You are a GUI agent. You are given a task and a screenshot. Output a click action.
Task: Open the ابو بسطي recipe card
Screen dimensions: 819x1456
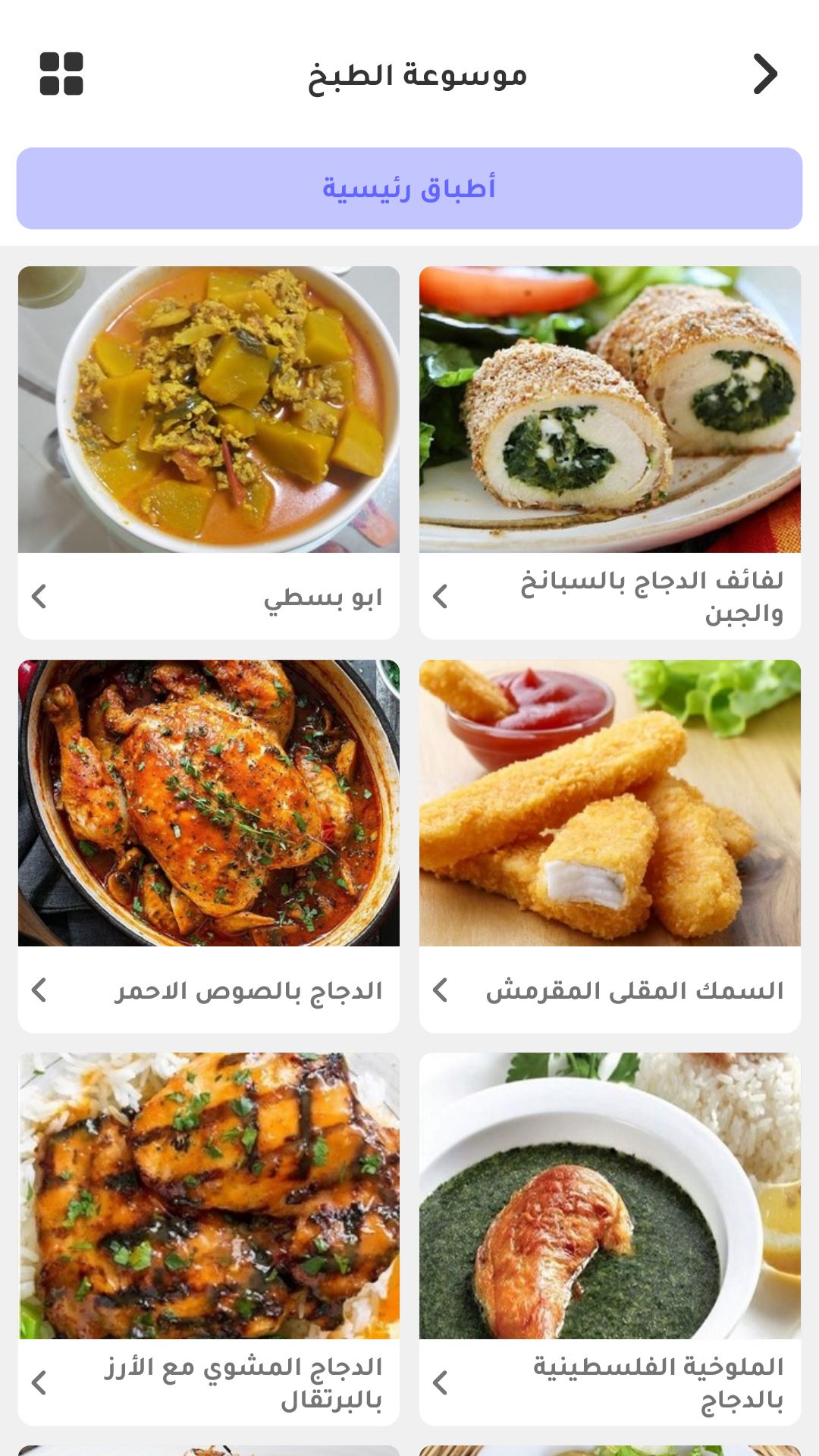[209, 452]
